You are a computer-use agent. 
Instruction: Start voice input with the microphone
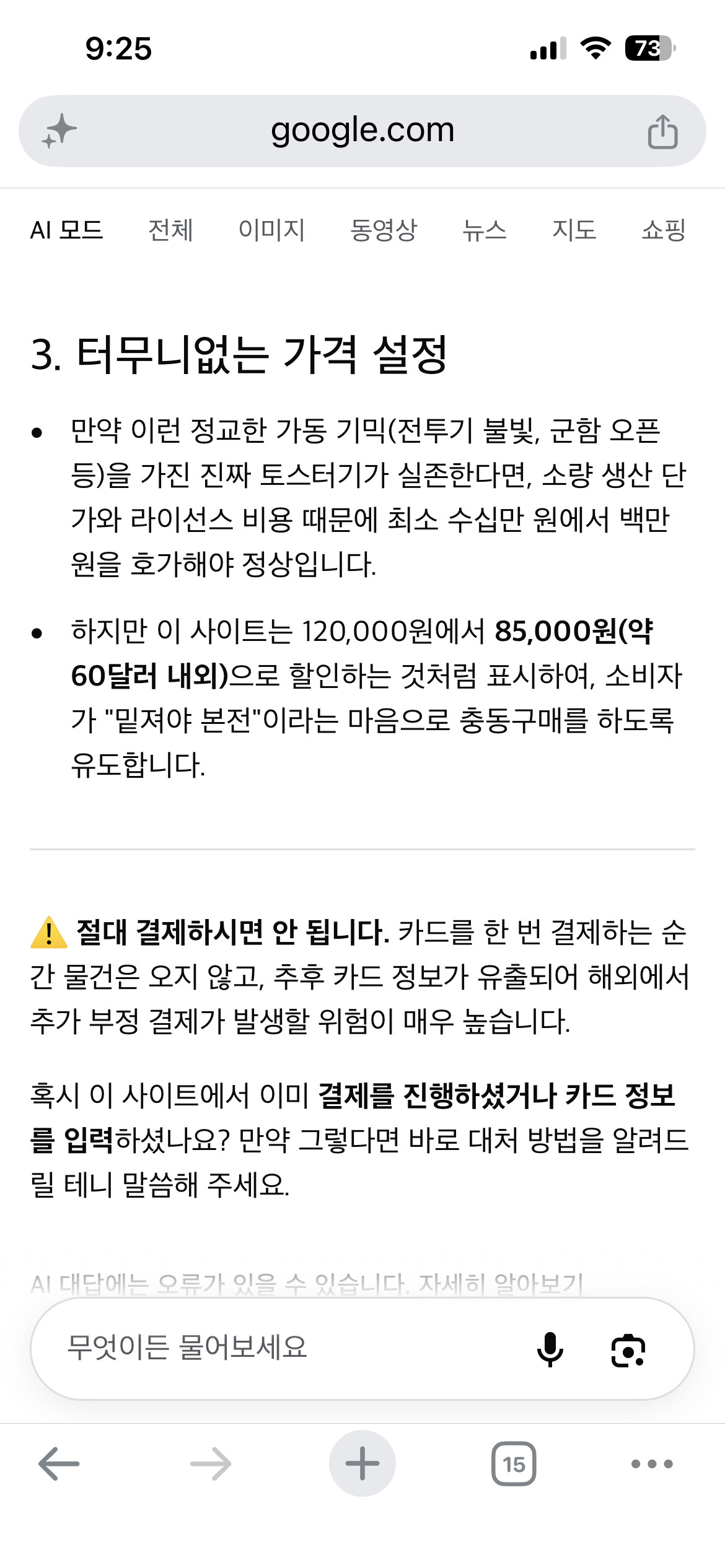[550, 1349]
